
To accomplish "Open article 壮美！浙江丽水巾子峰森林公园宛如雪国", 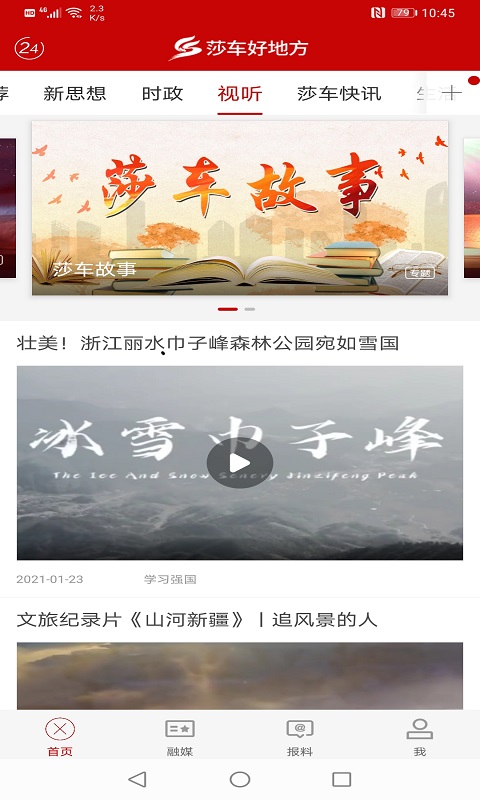I will click(208, 343).
